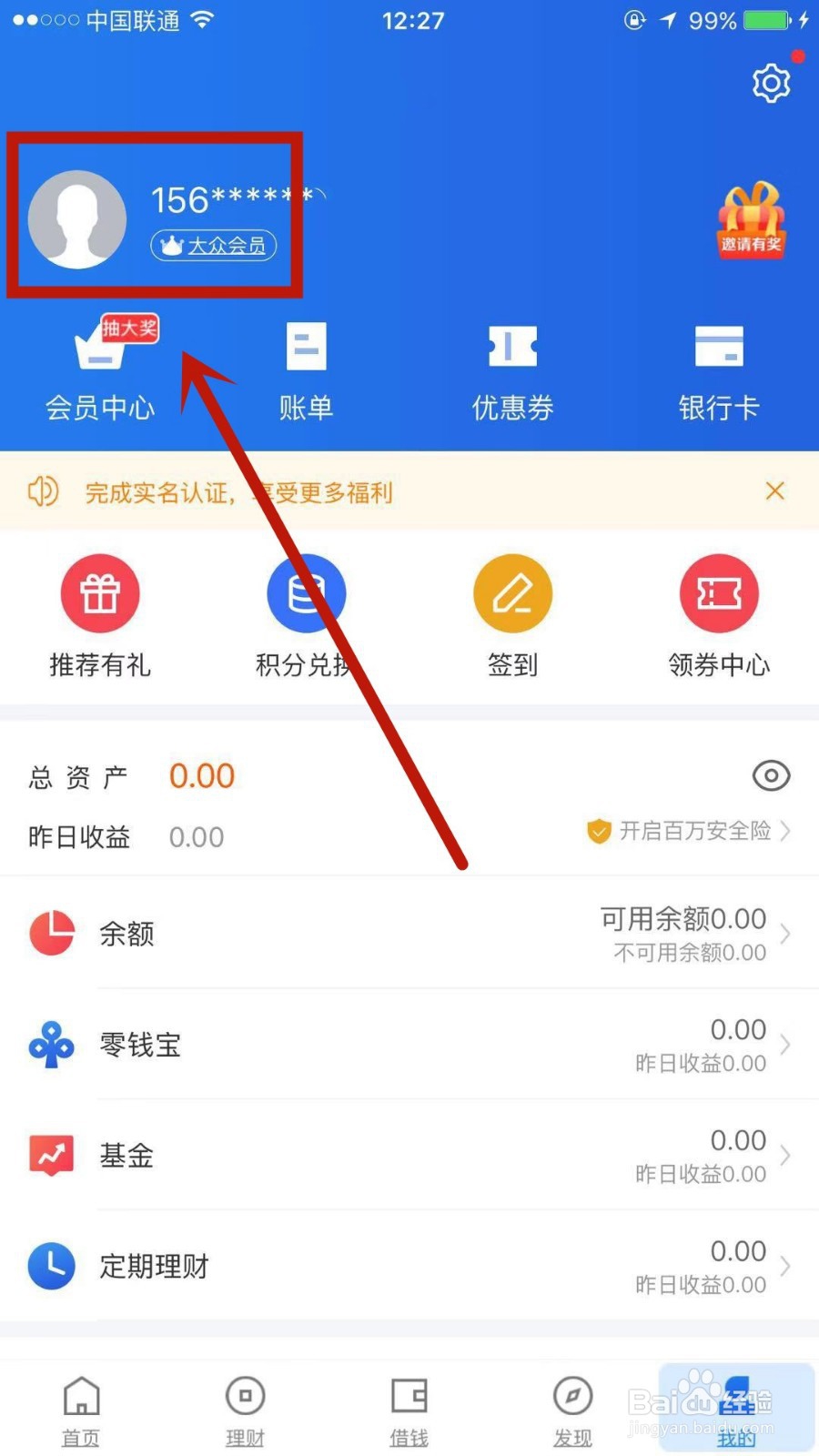819x1456 pixels.
Task: Expand the 余额 balance row
Action: click(409, 934)
